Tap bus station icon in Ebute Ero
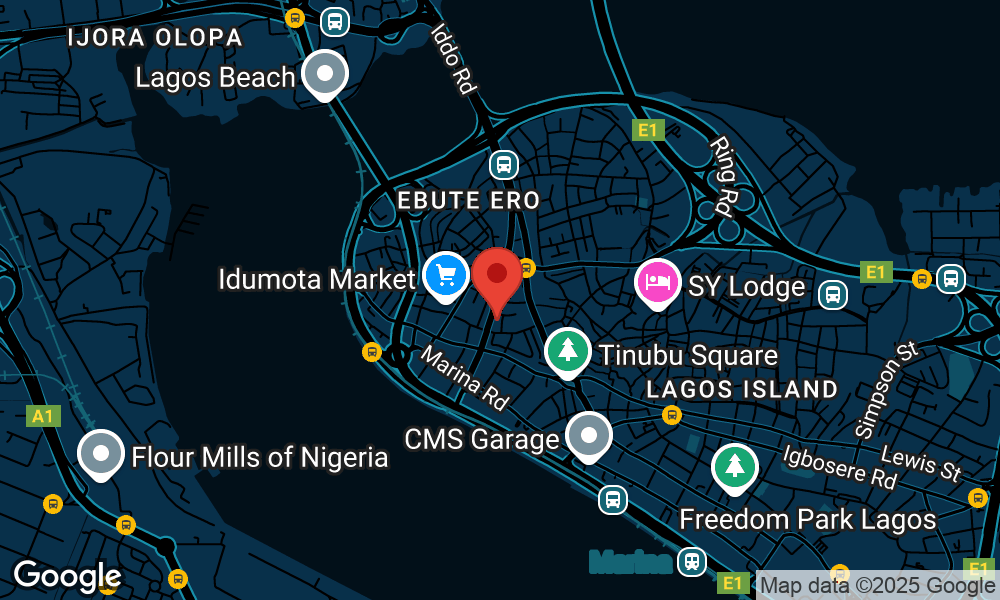 click(503, 163)
